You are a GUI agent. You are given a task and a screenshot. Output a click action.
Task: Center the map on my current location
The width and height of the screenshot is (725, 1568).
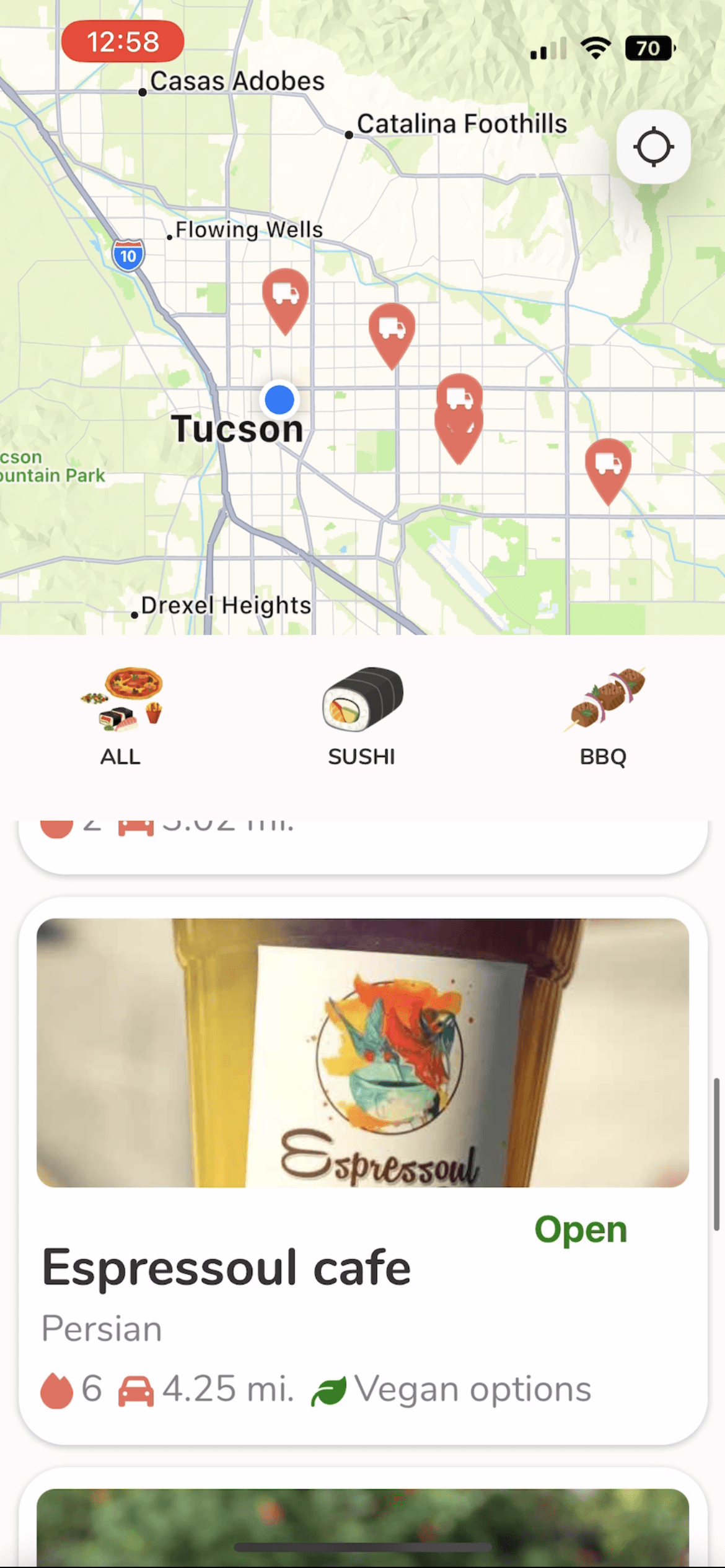[x=653, y=147]
